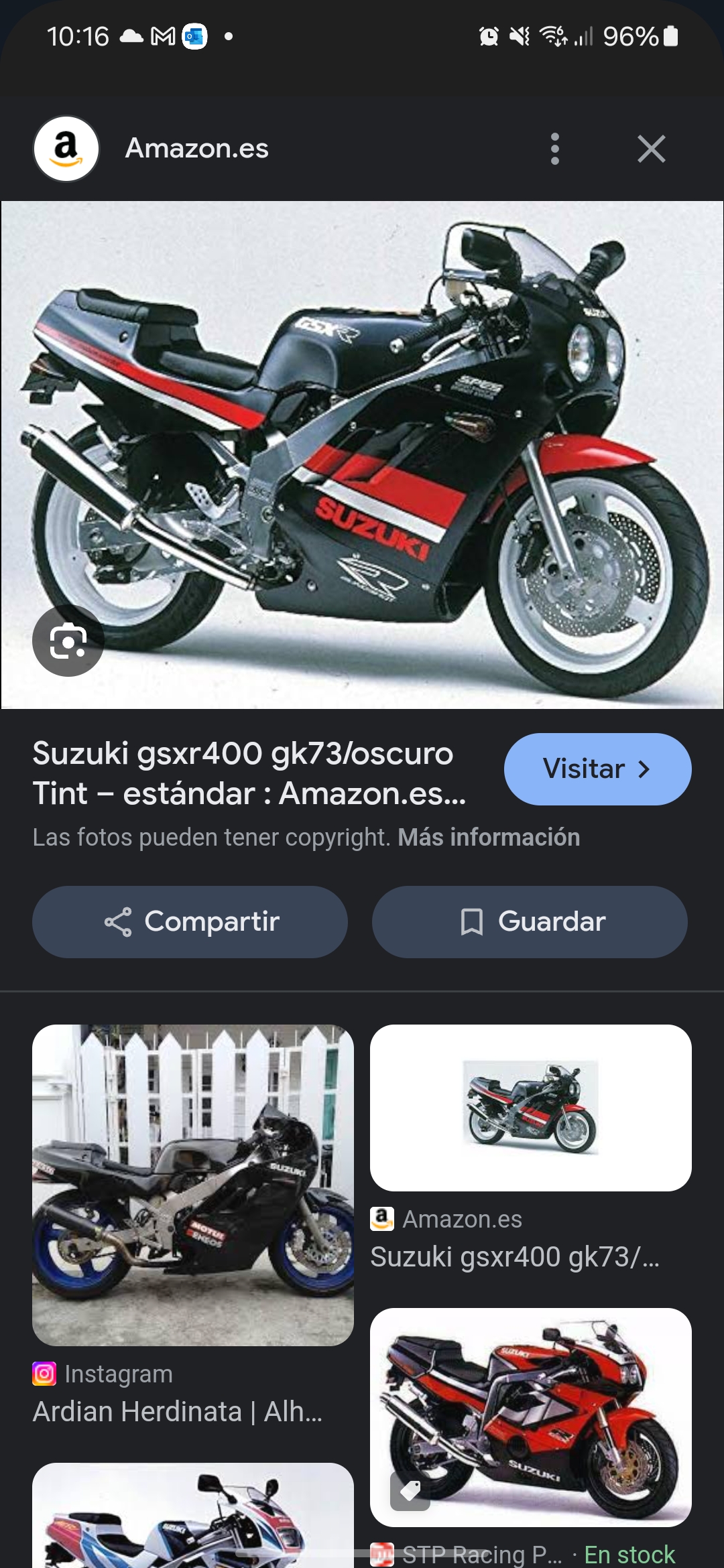Screen dimensions: 724x1568
Task: Open the Amazon.es source header
Action: [196, 149]
